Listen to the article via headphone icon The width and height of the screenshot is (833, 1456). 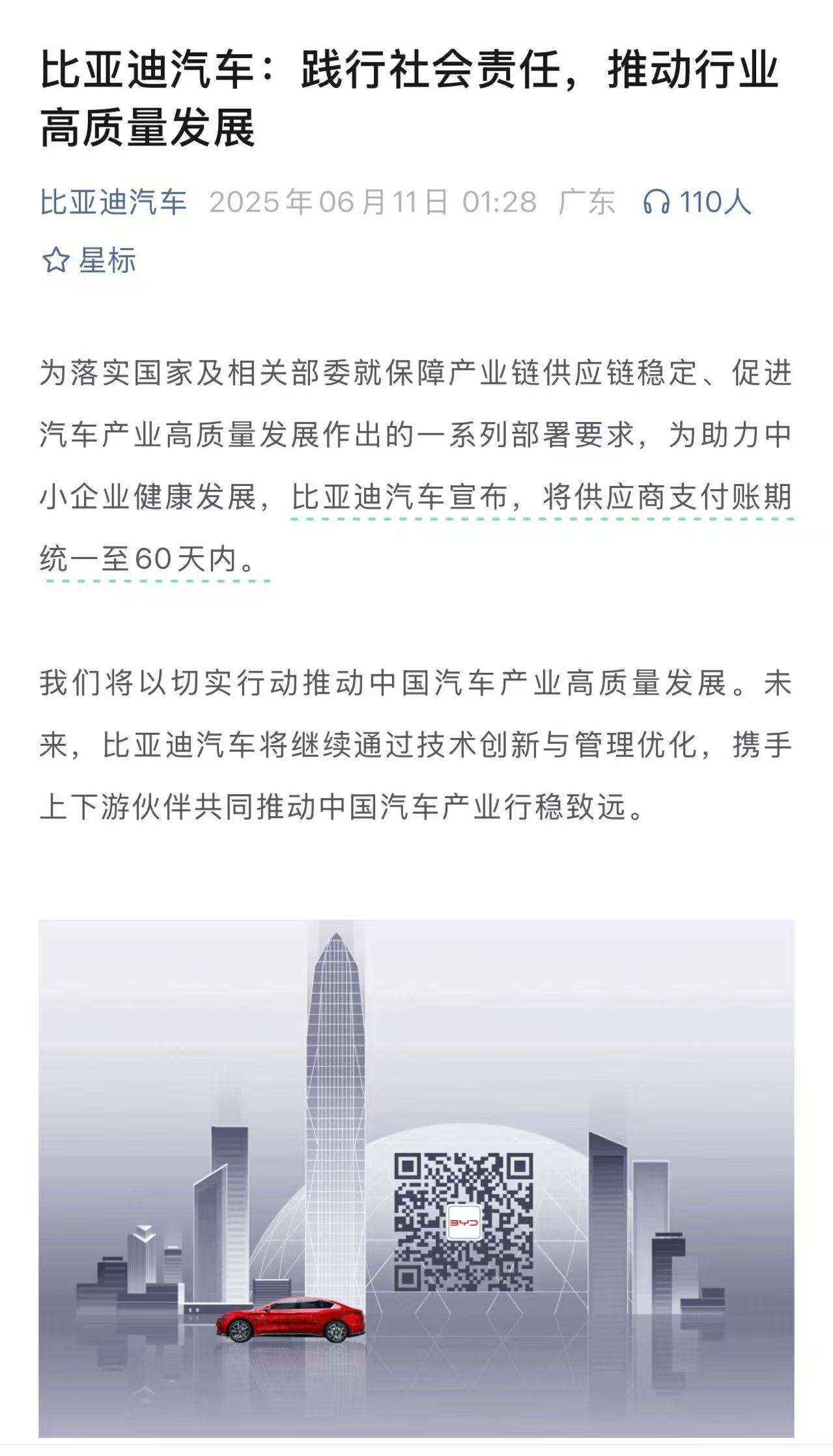656,203
